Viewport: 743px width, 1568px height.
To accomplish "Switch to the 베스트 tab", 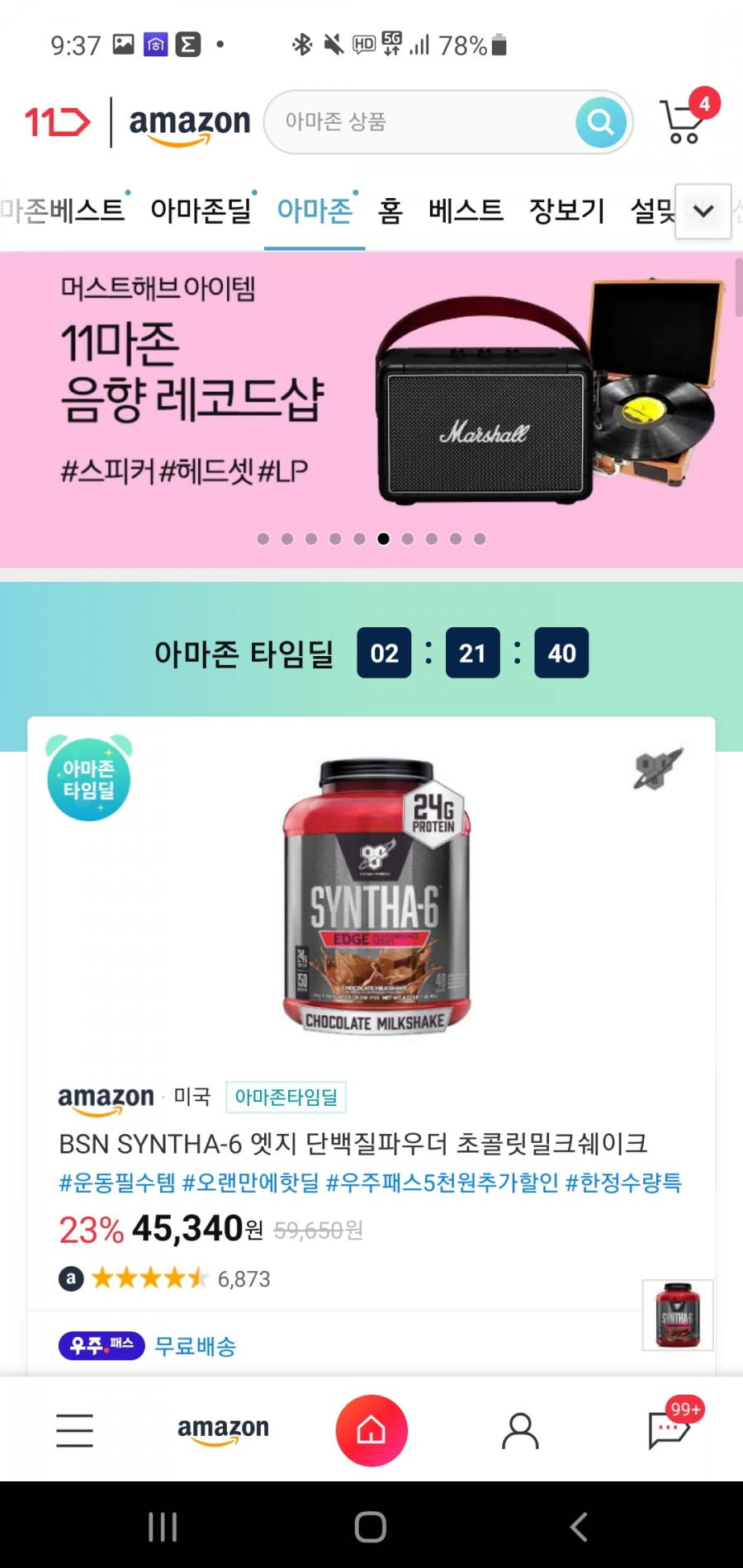I will [466, 211].
